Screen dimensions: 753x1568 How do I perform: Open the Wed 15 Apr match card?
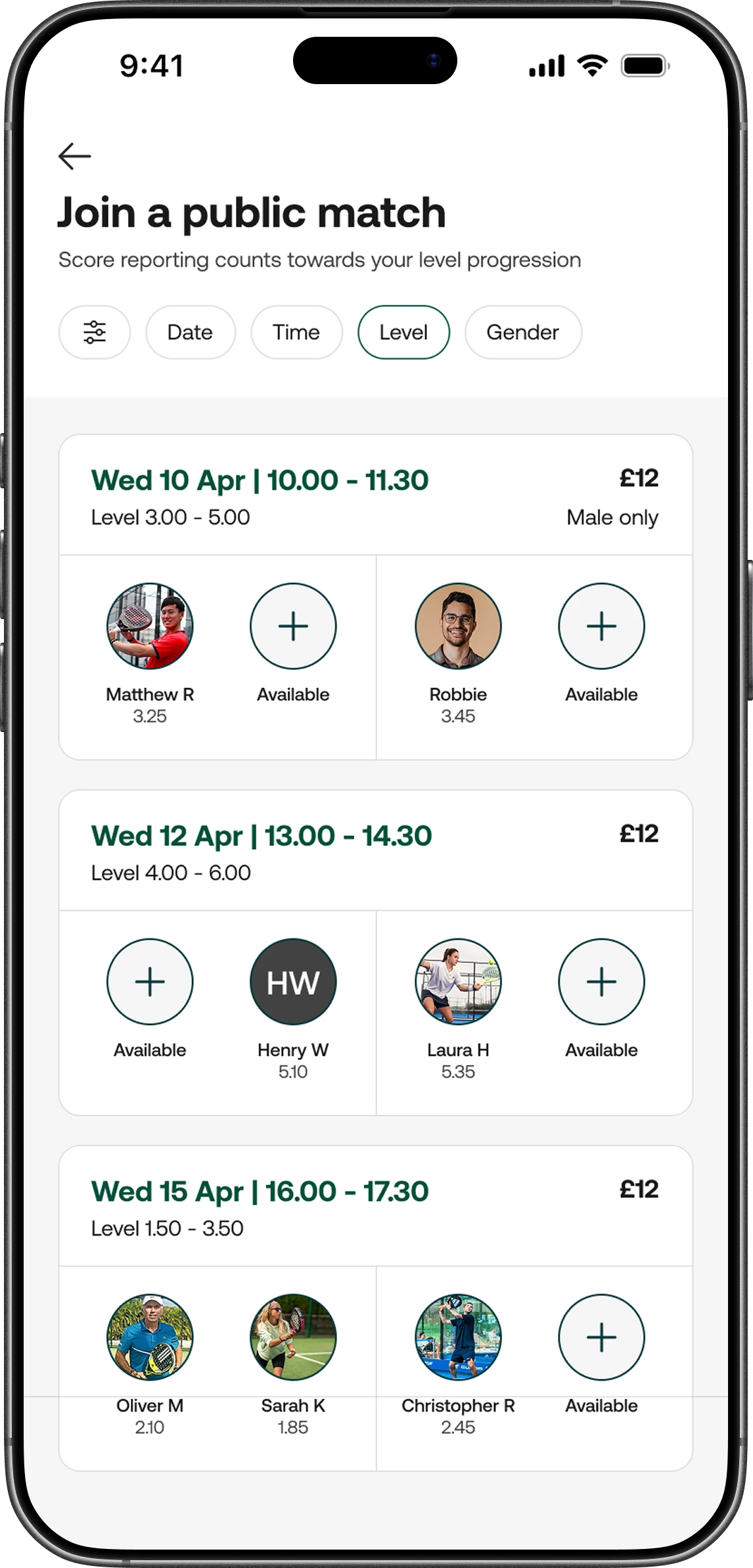point(375,1207)
